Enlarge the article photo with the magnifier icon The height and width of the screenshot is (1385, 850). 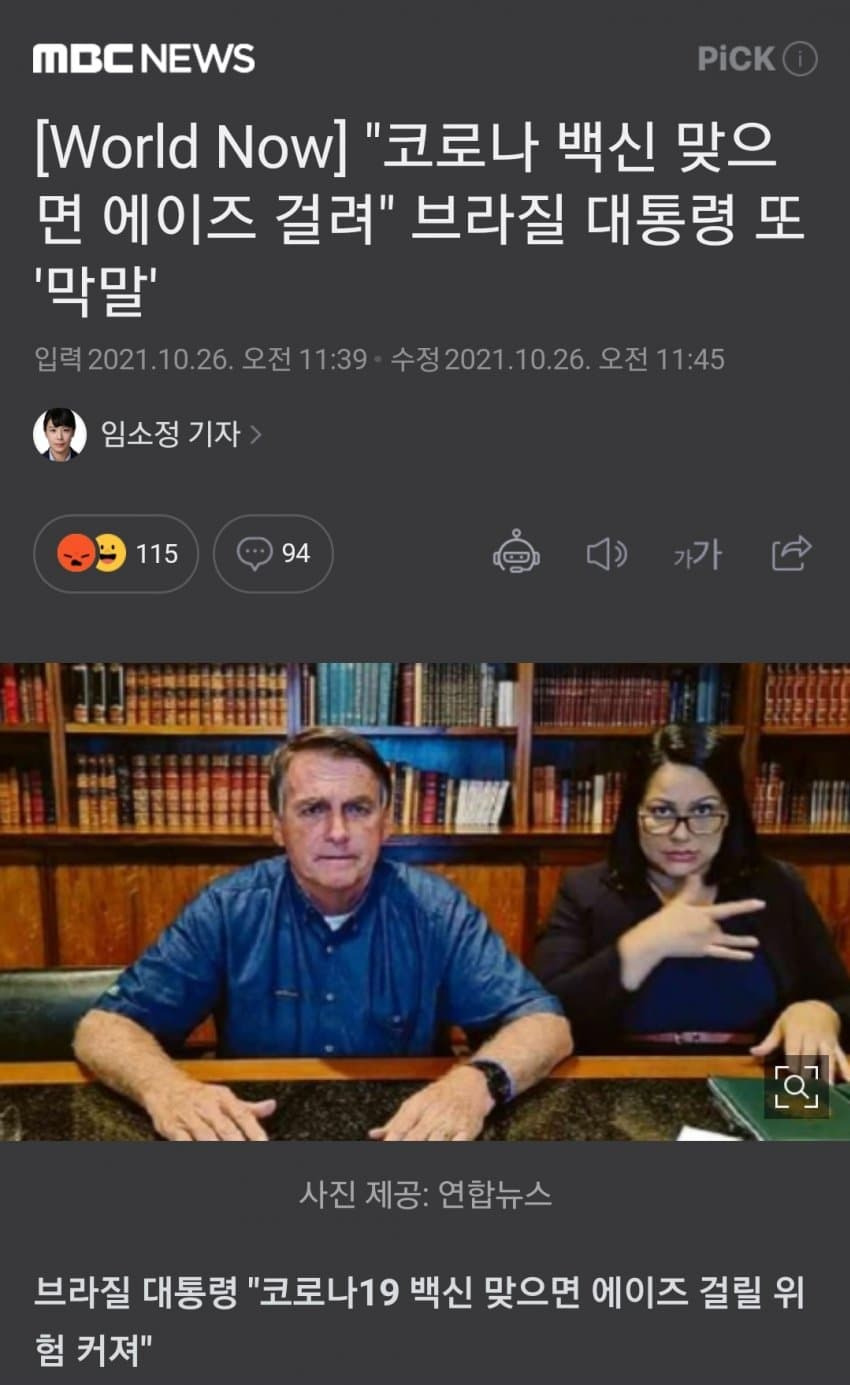click(x=797, y=1086)
